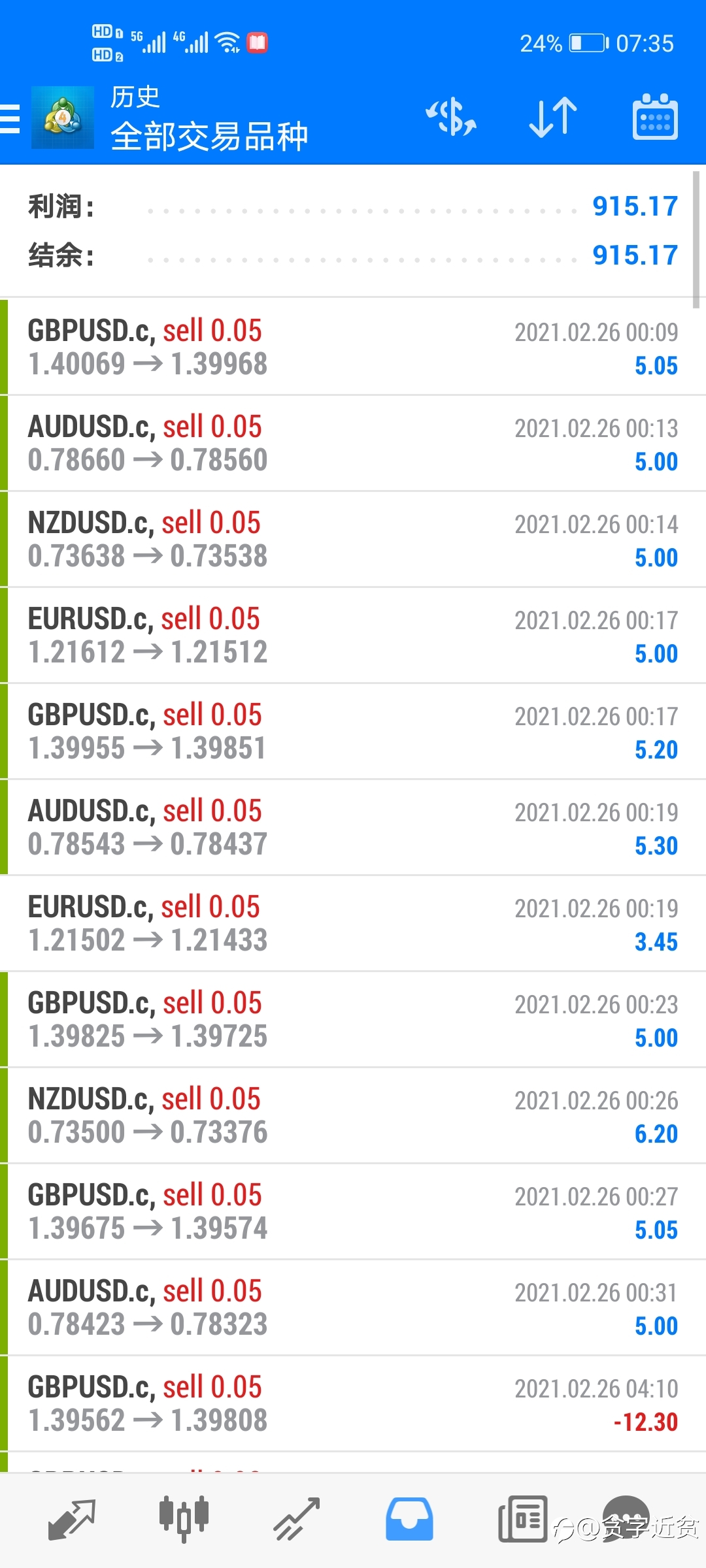Image resolution: width=706 pixels, height=1568 pixels.
Task: Open the symbol filter dollar icon
Action: click(451, 118)
